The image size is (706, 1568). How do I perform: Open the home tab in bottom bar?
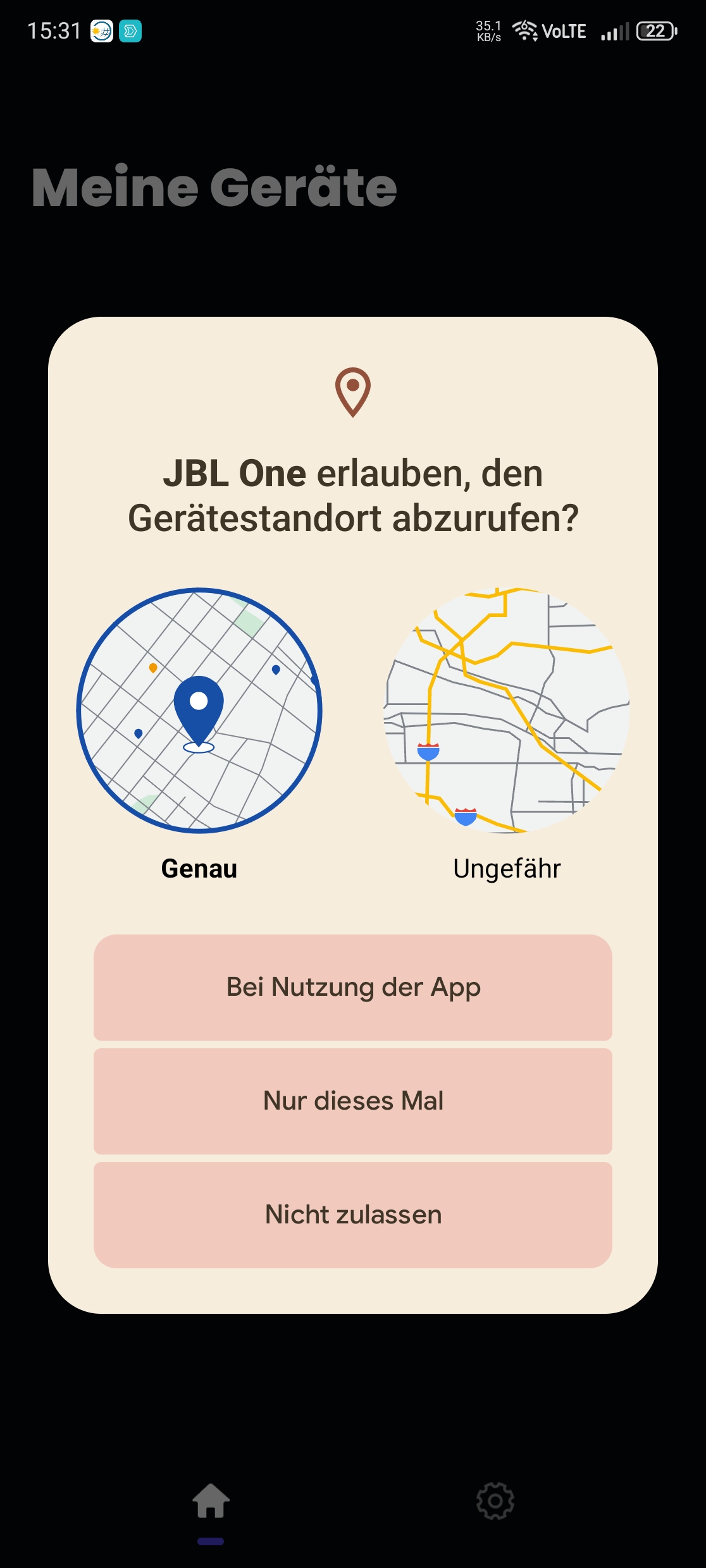211,1501
